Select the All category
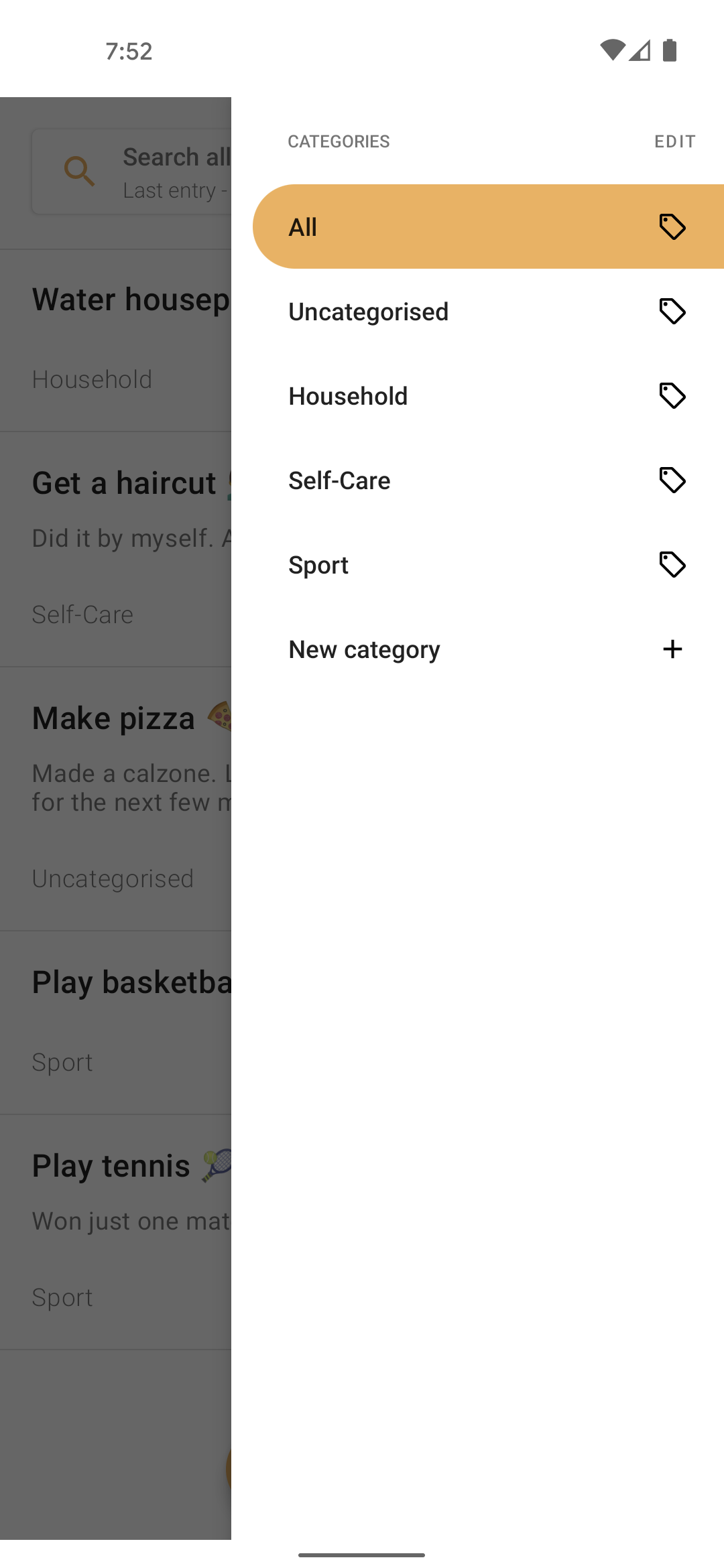This screenshot has width=724, height=1568. (x=488, y=227)
